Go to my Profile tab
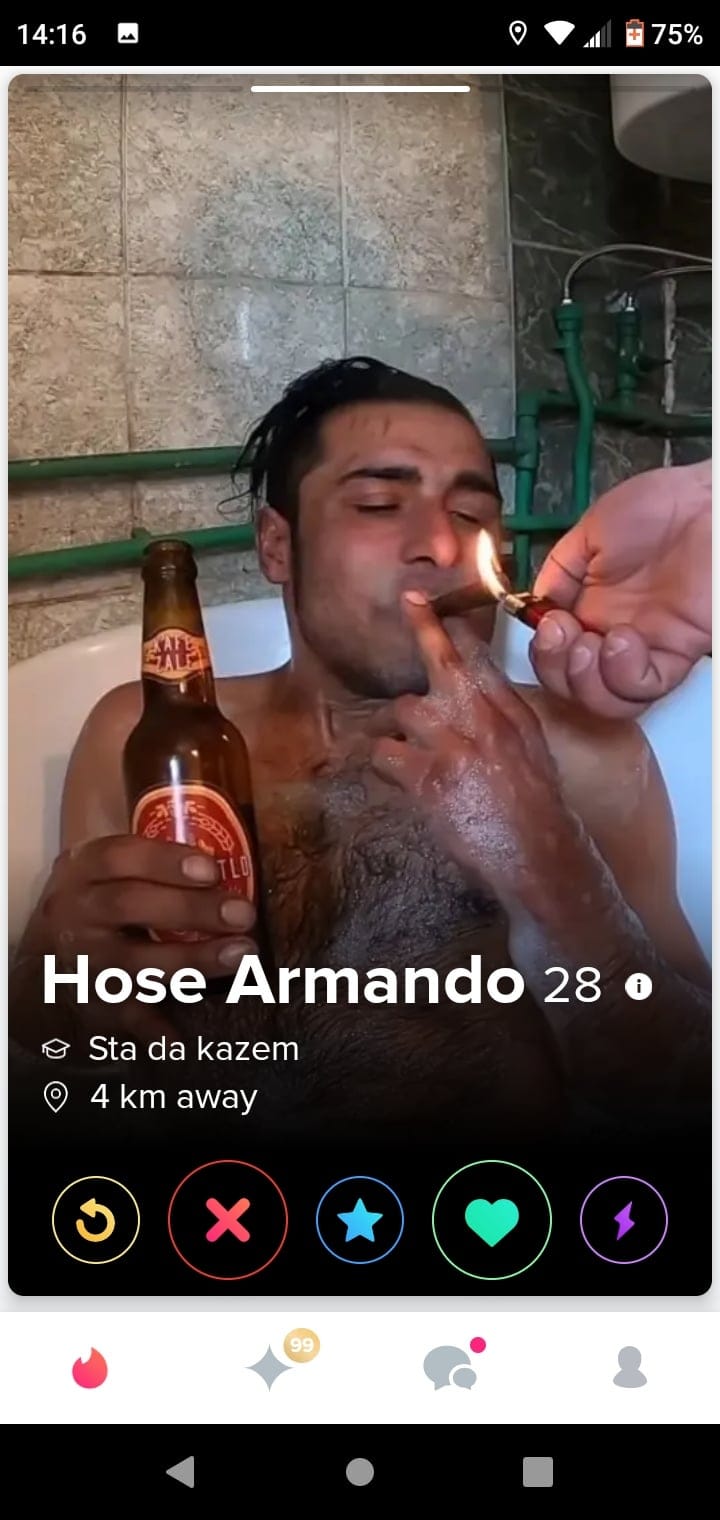Image resolution: width=720 pixels, height=1520 pixels. [630, 1367]
